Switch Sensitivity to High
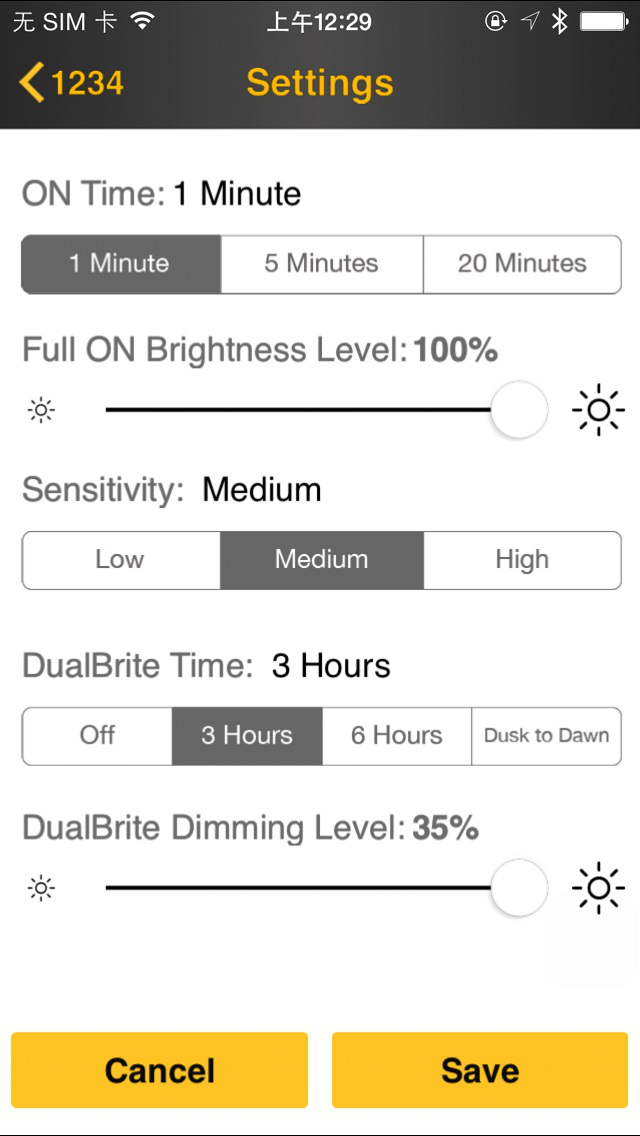The width and height of the screenshot is (640, 1136). [x=523, y=560]
